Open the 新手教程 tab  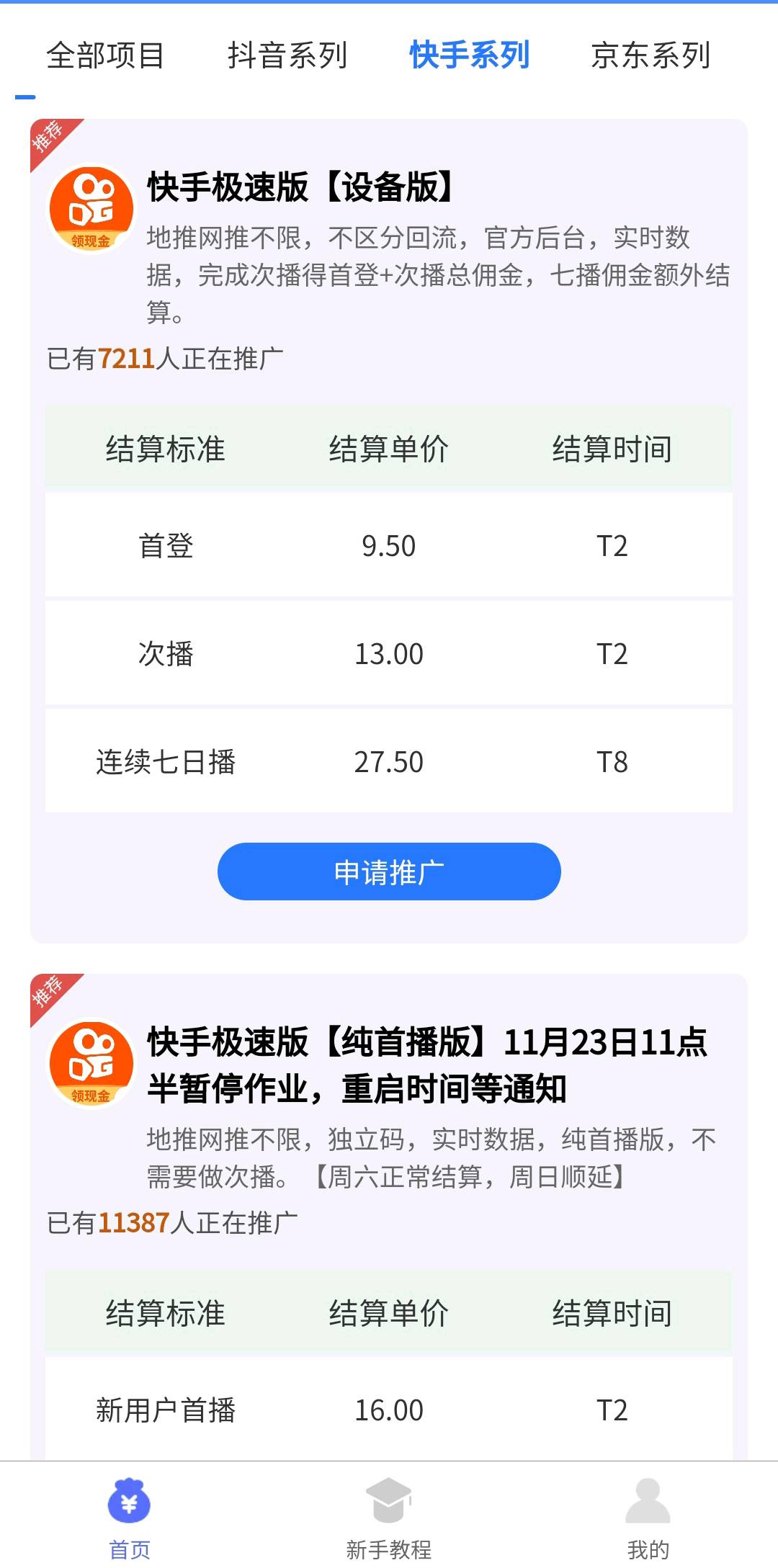[x=389, y=1516]
